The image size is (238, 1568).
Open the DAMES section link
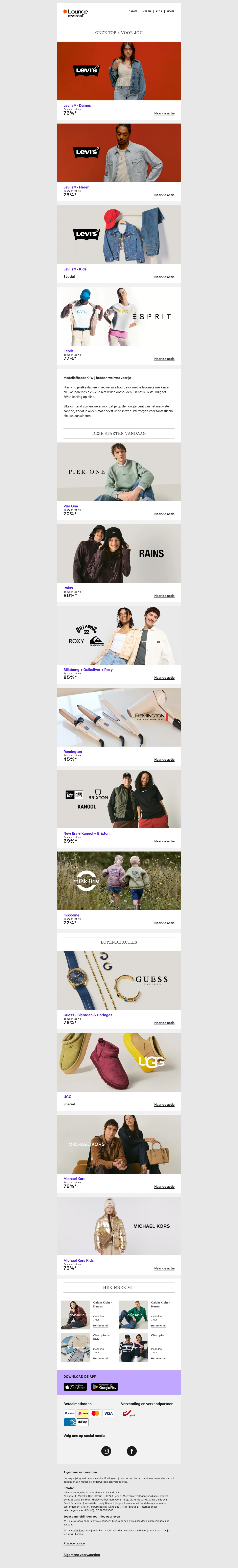click(133, 11)
